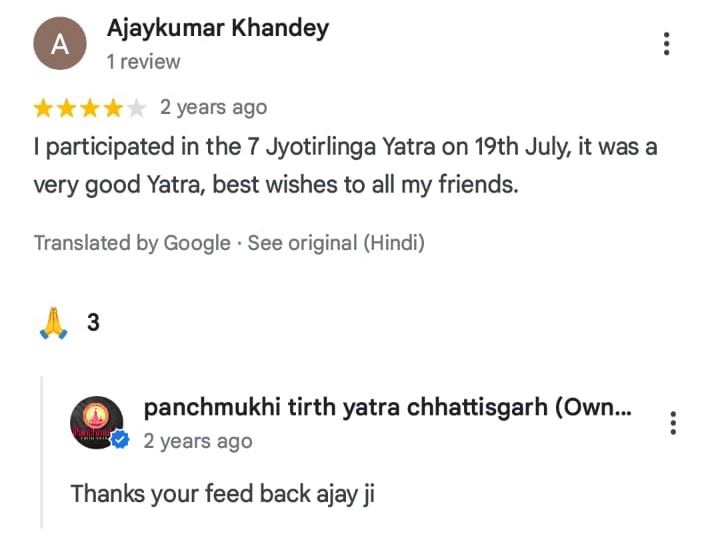Open overflow menu on Ajaykumar Khandey's review
This screenshot has width=720, height=552.
click(x=666, y=44)
